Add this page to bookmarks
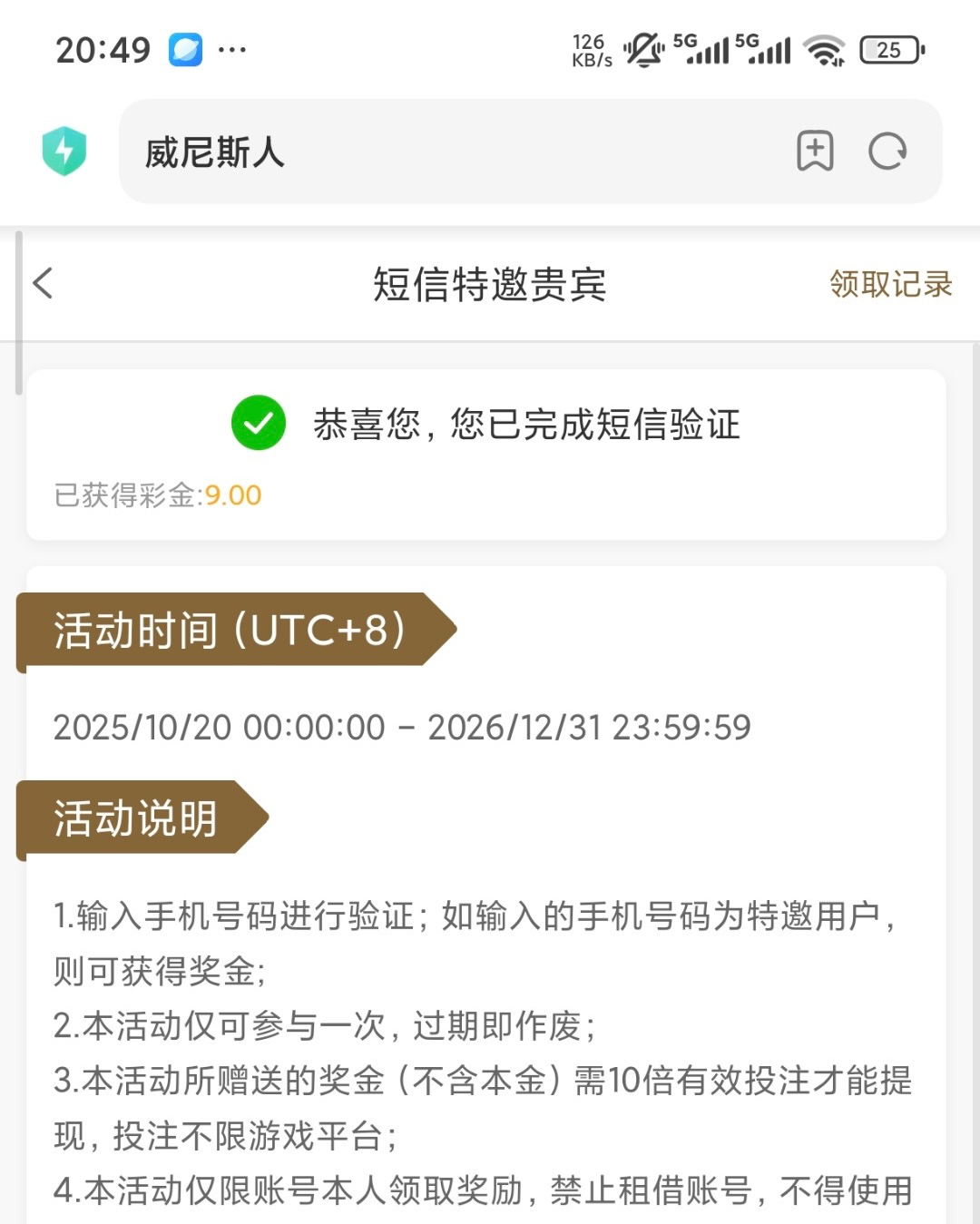The width and height of the screenshot is (980, 1224). [x=814, y=152]
